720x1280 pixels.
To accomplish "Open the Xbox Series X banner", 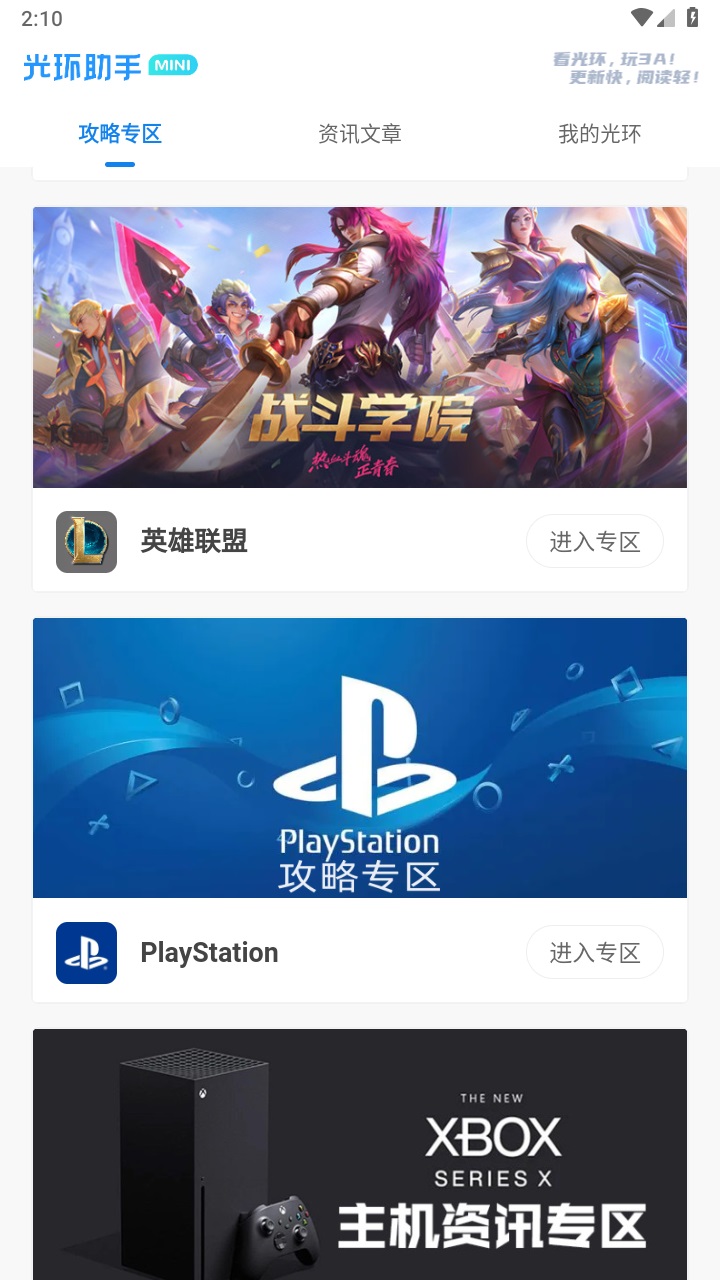I will (x=360, y=1155).
